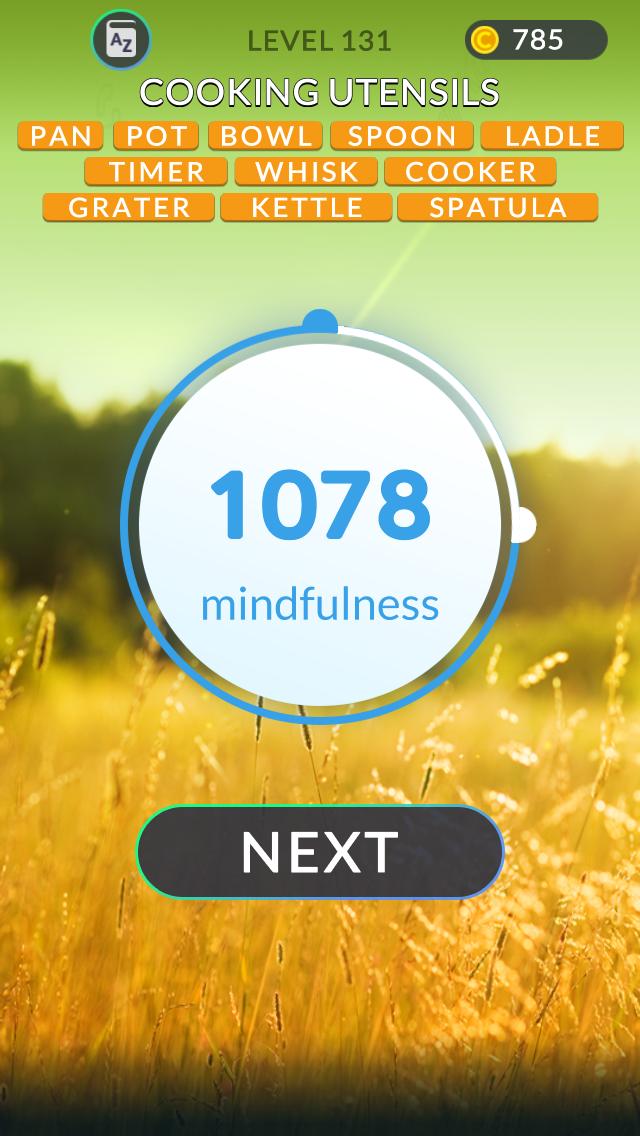
Task: Open the coin balance showing 785
Action: (536, 40)
